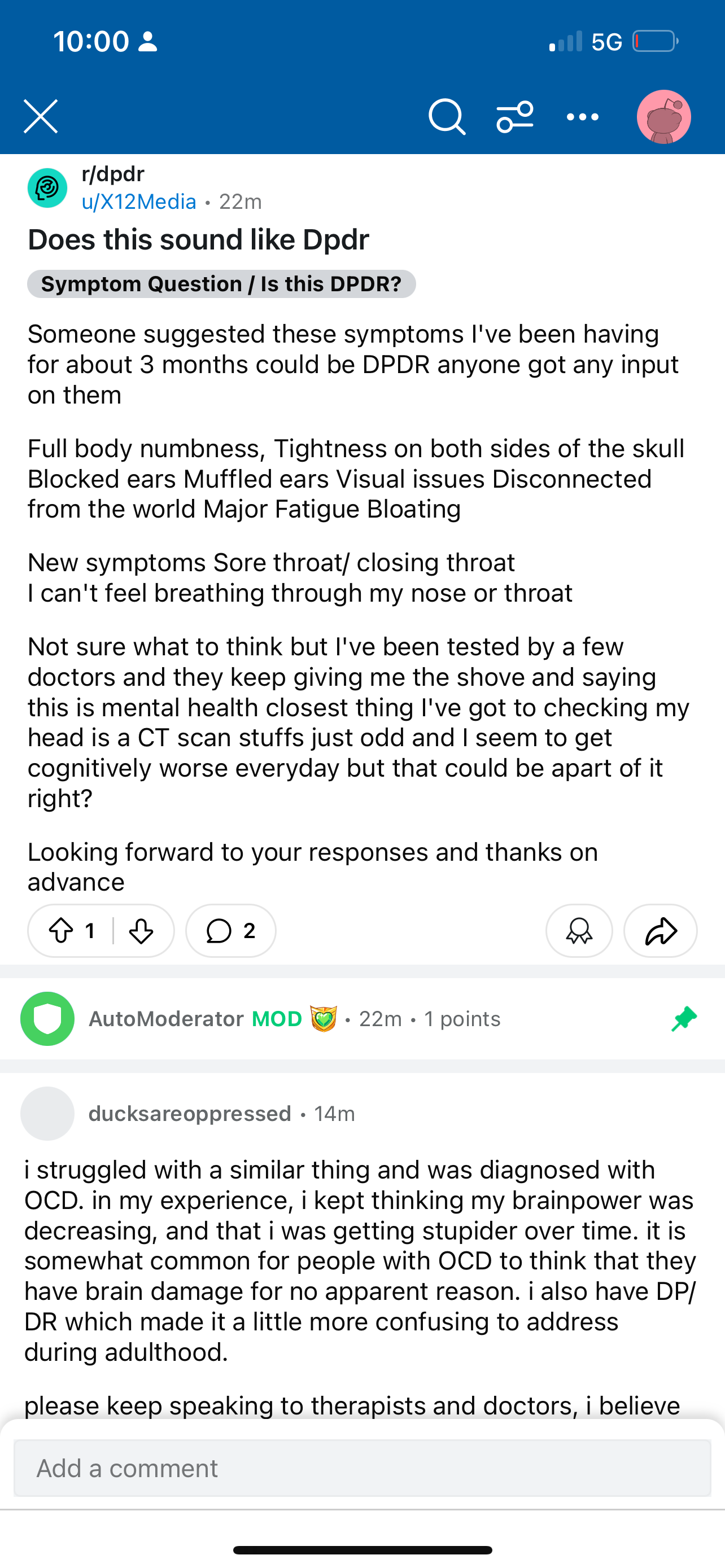
Task: Tap the Add a comment field
Action: 362,1468
